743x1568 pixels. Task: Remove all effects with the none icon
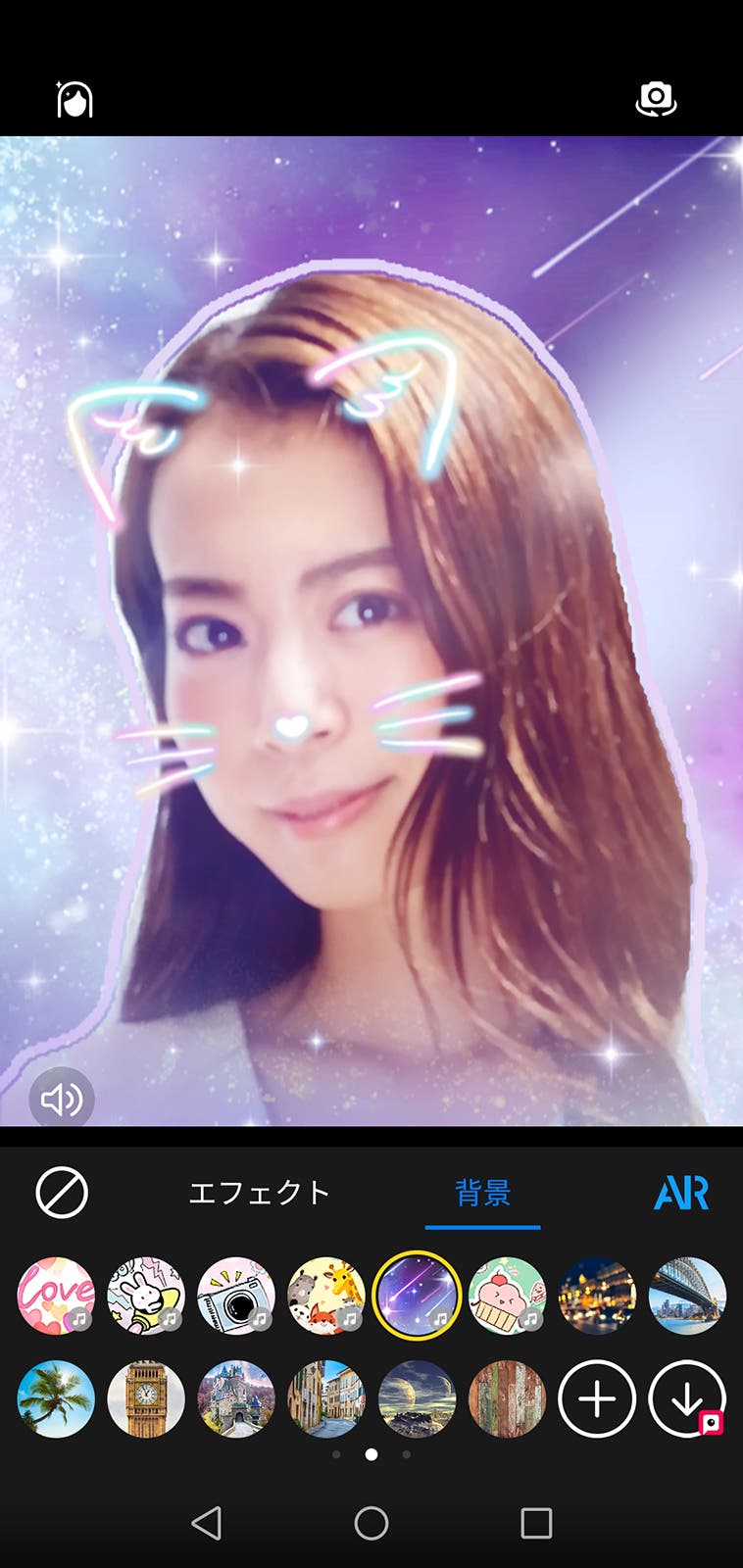pos(62,1193)
